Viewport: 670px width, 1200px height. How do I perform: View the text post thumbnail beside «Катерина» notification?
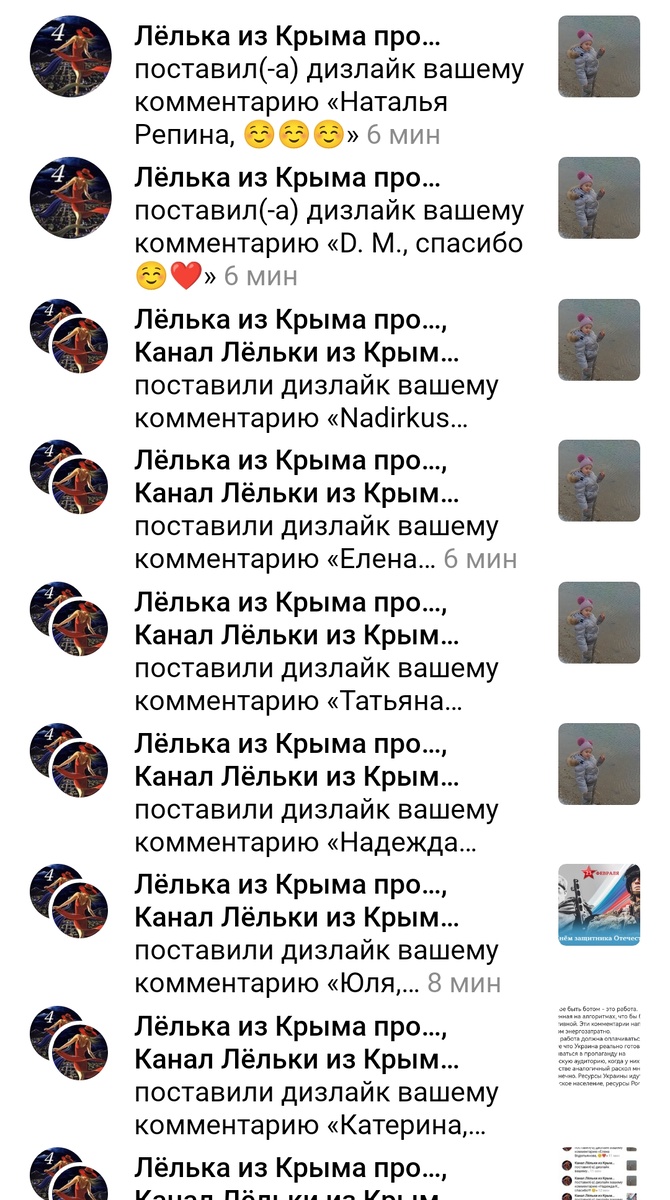tap(598, 1046)
